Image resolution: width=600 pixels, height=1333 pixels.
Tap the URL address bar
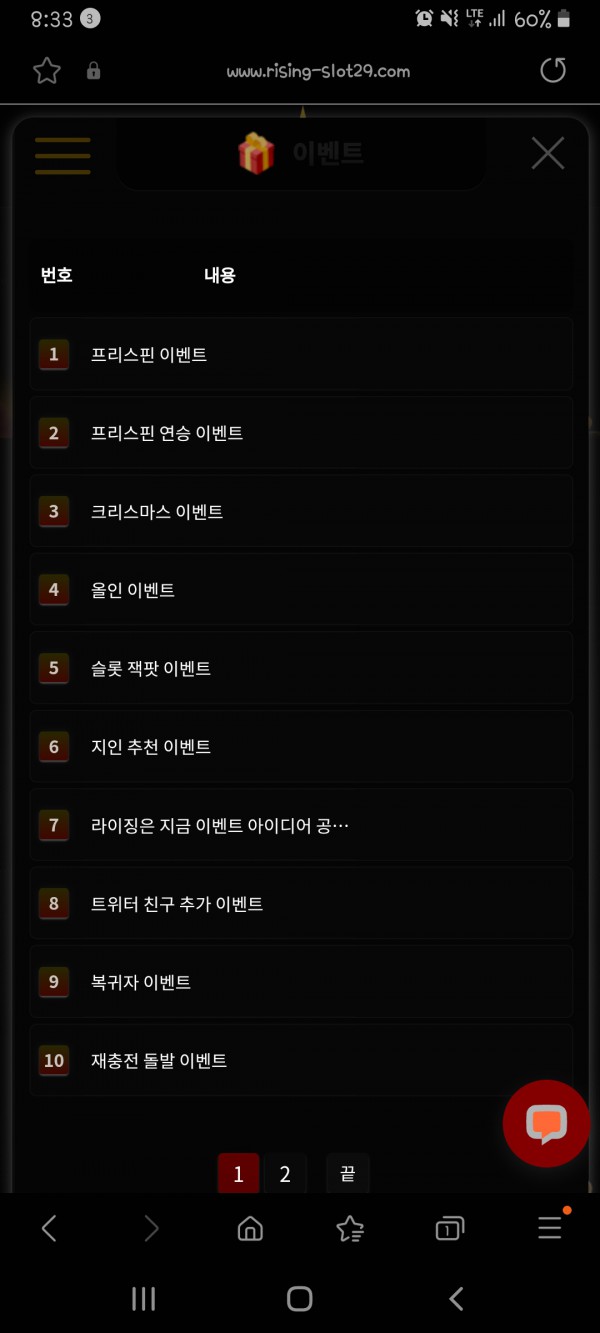coord(318,71)
